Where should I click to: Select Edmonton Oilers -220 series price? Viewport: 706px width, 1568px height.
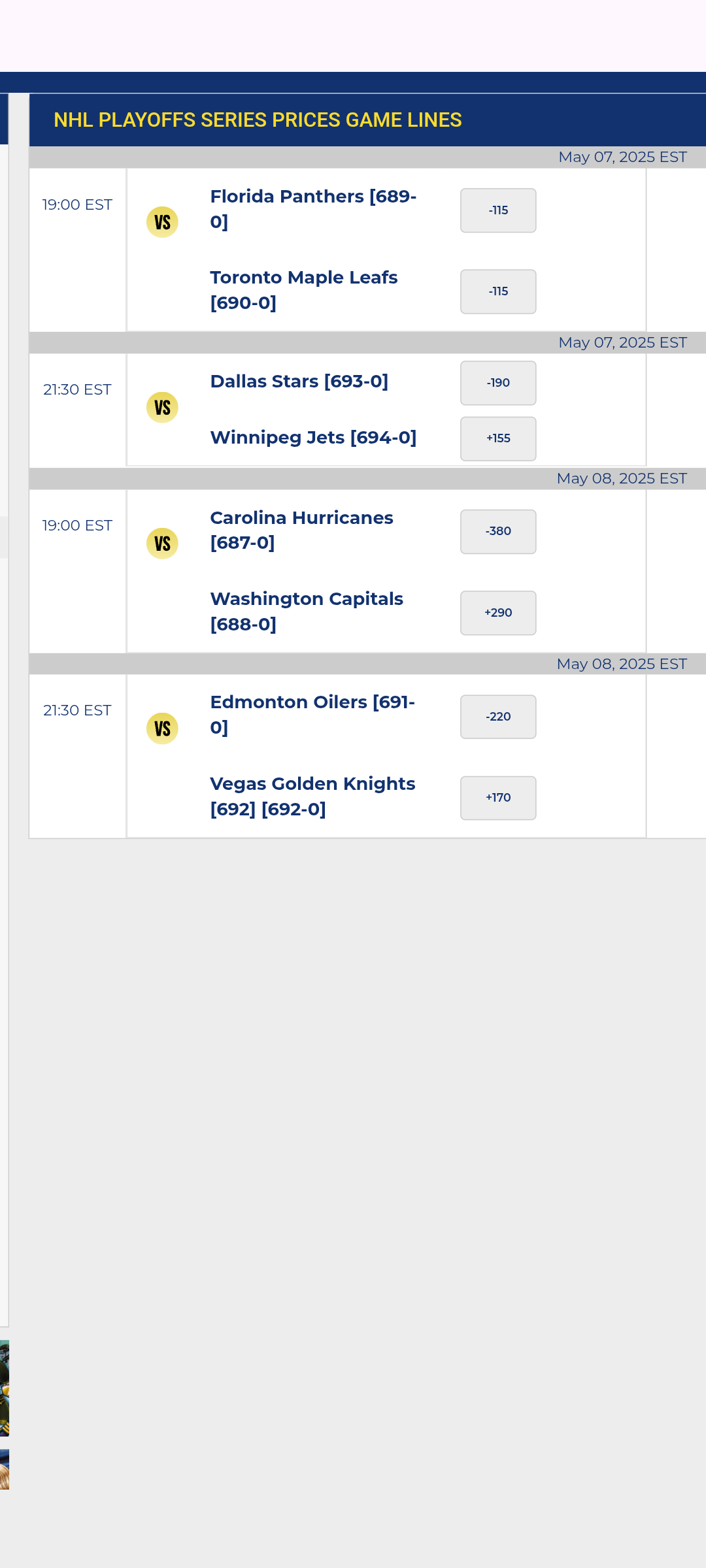click(498, 717)
